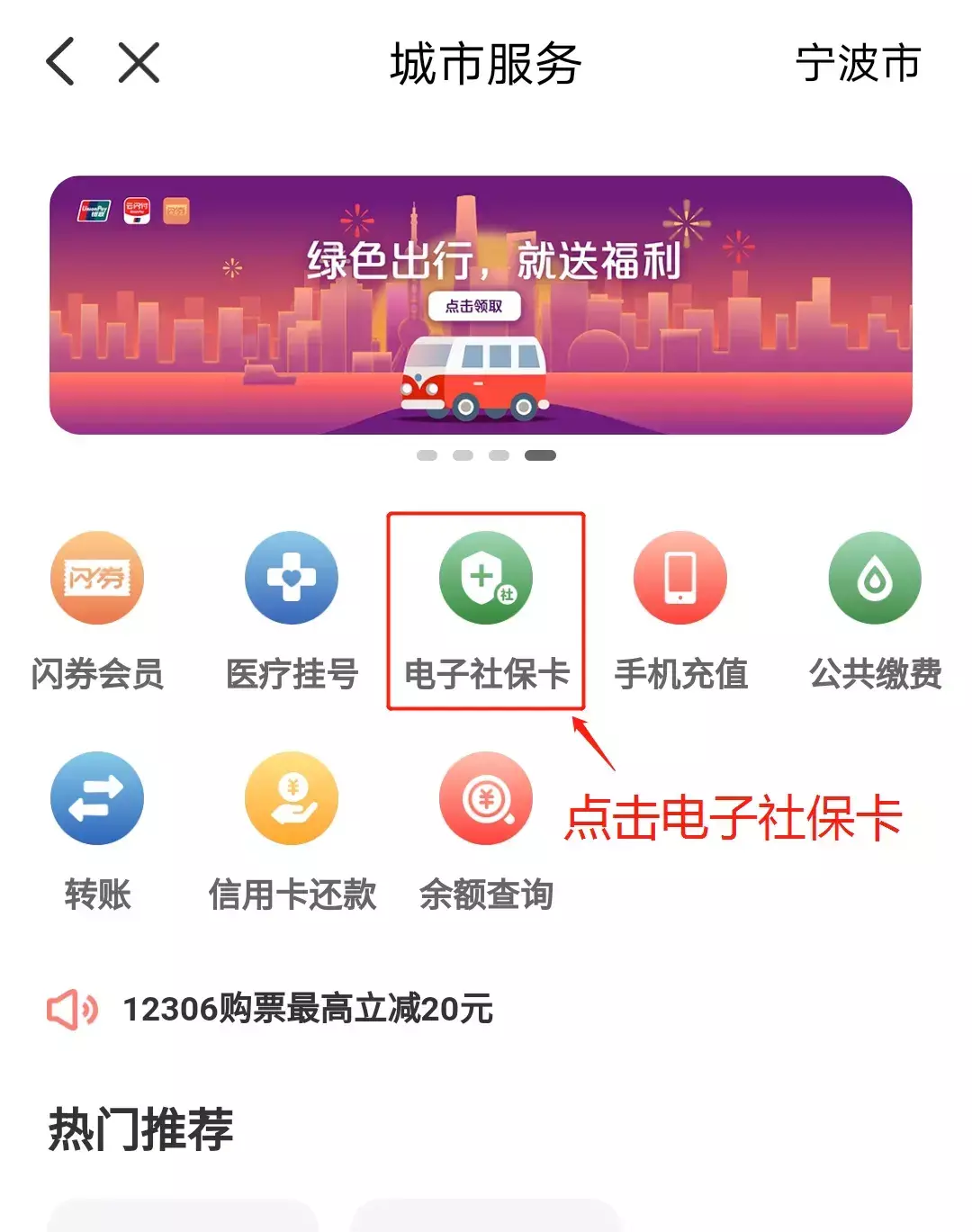
Task: Click the 城市服务 title text
Action: [486, 65]
